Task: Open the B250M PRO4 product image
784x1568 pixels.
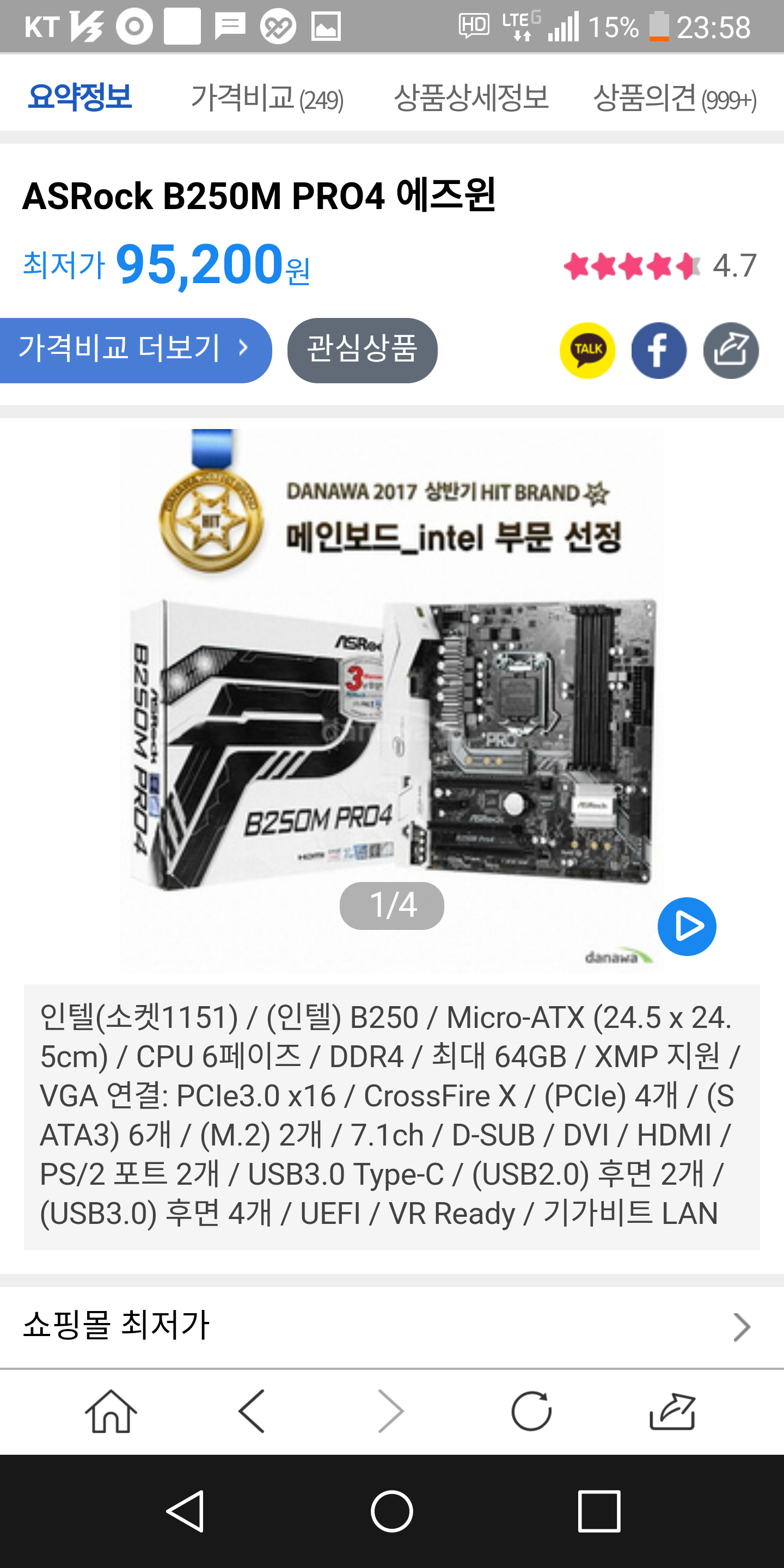Action: (x=391, y=700)
